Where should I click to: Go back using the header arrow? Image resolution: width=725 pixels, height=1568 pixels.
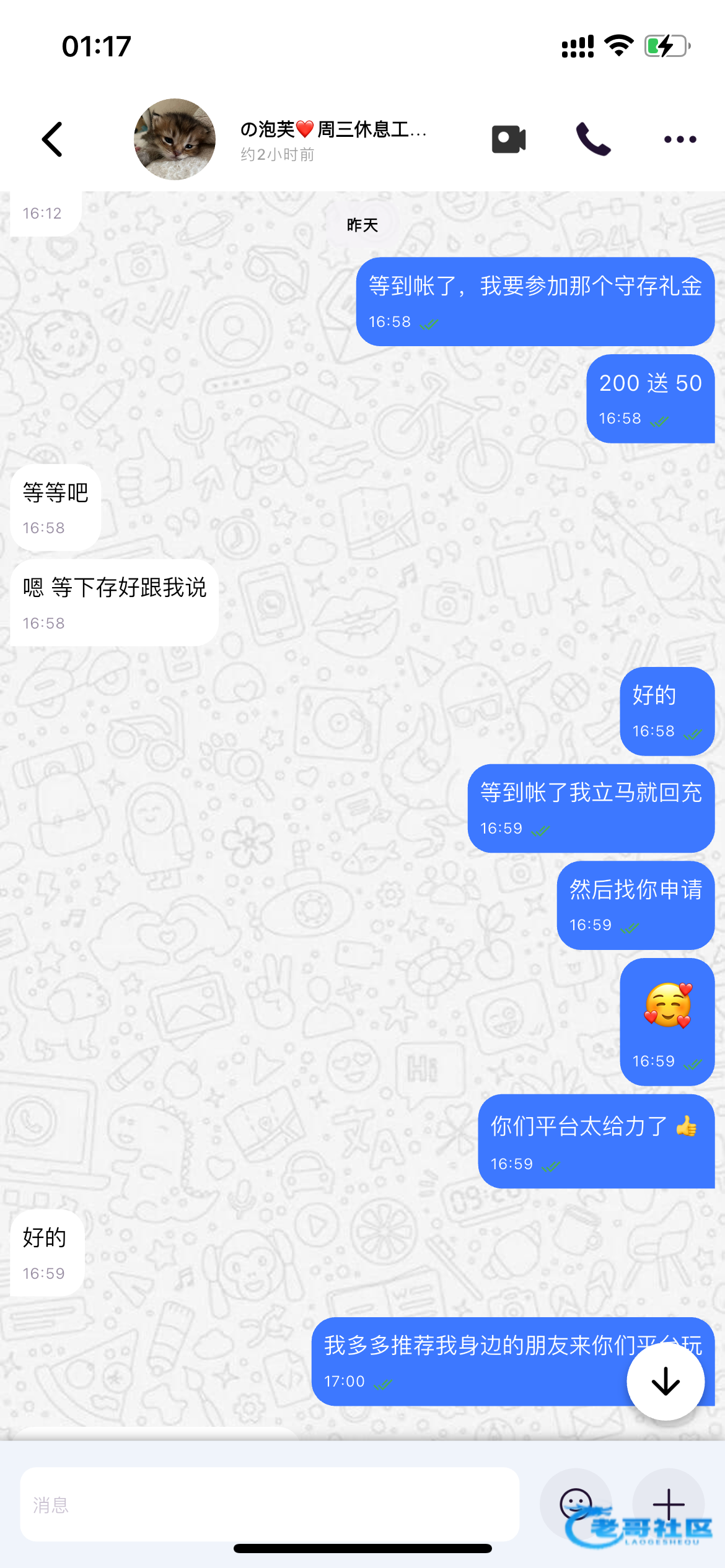[52, 139]
